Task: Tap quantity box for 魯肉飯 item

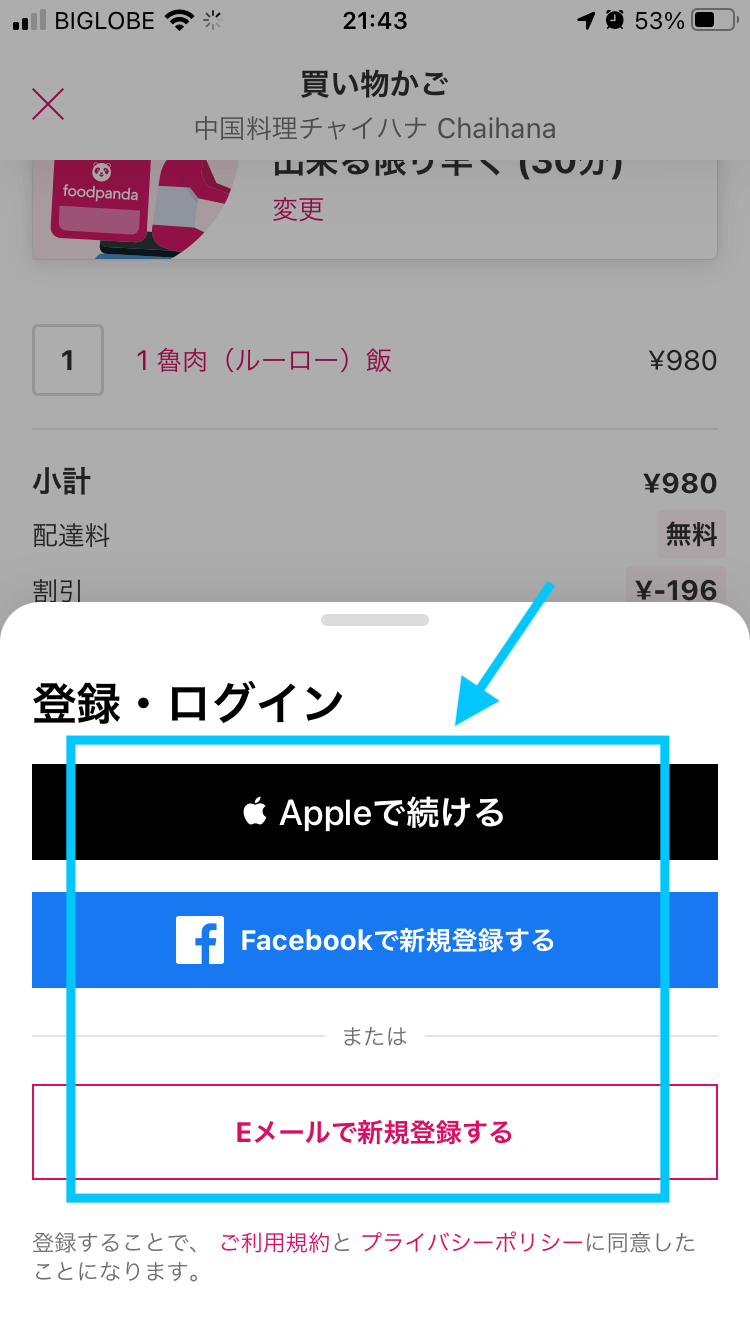Action: [x=68, y=360]
